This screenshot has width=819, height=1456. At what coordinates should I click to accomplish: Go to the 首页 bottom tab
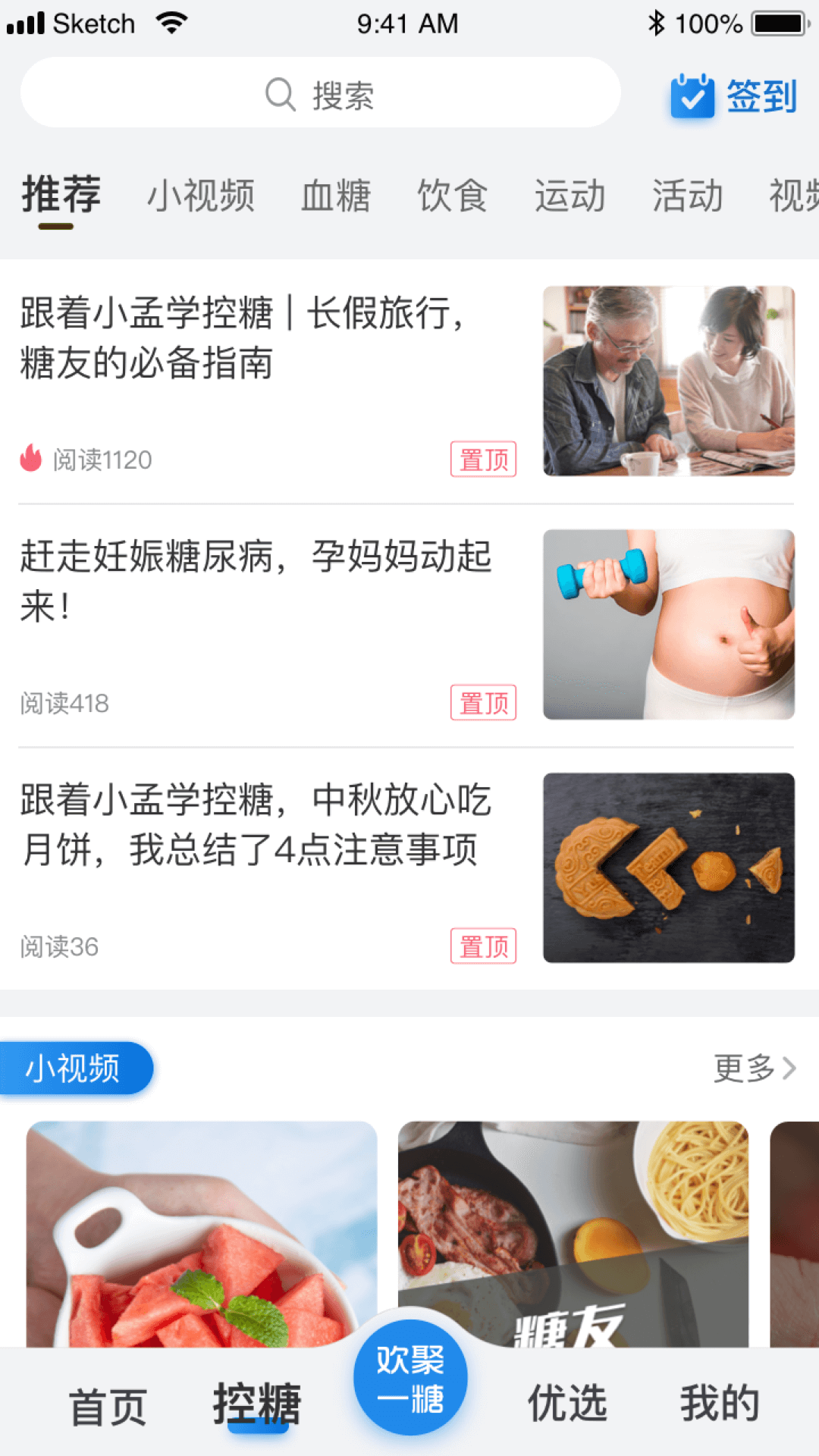pos(108,1407)
